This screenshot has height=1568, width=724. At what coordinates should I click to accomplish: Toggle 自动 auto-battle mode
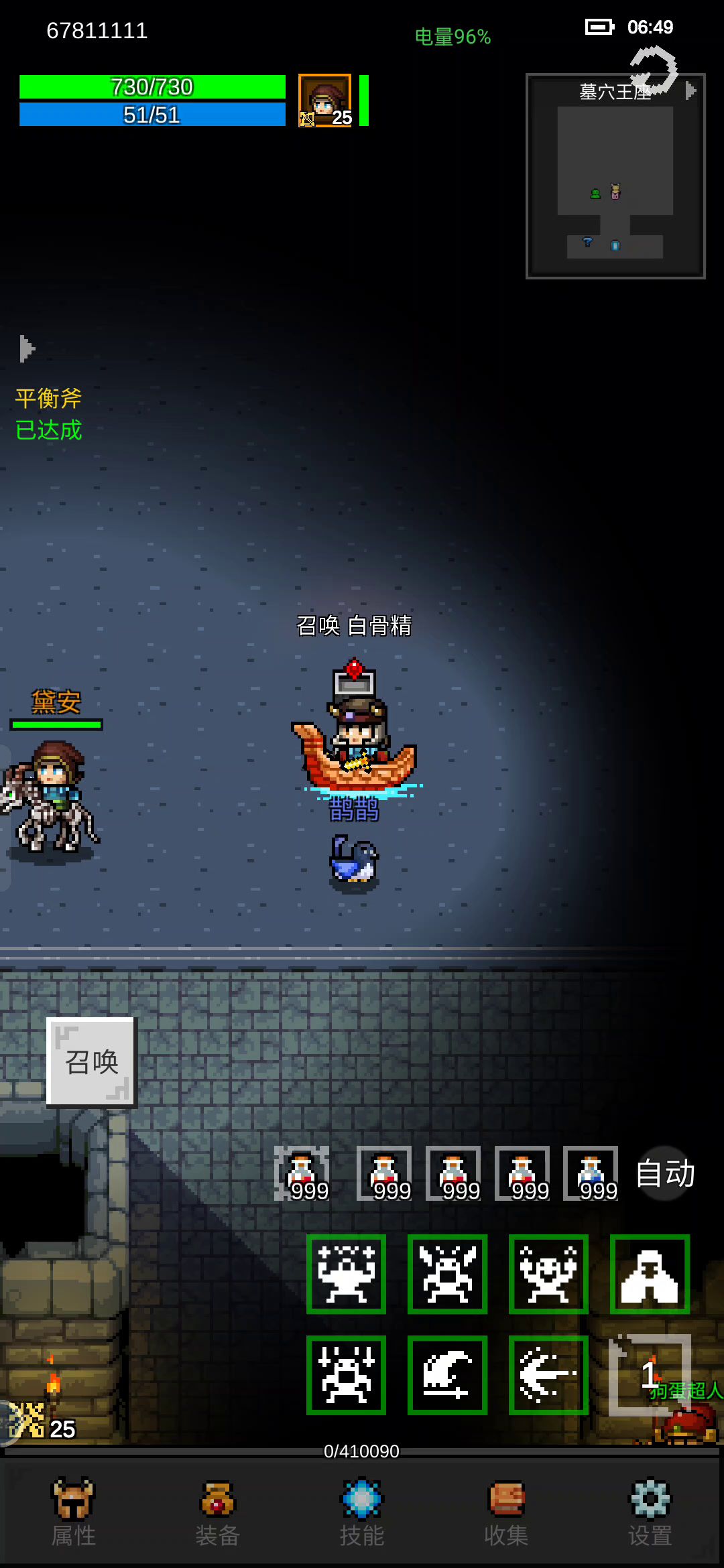(x=664, y=1173)
